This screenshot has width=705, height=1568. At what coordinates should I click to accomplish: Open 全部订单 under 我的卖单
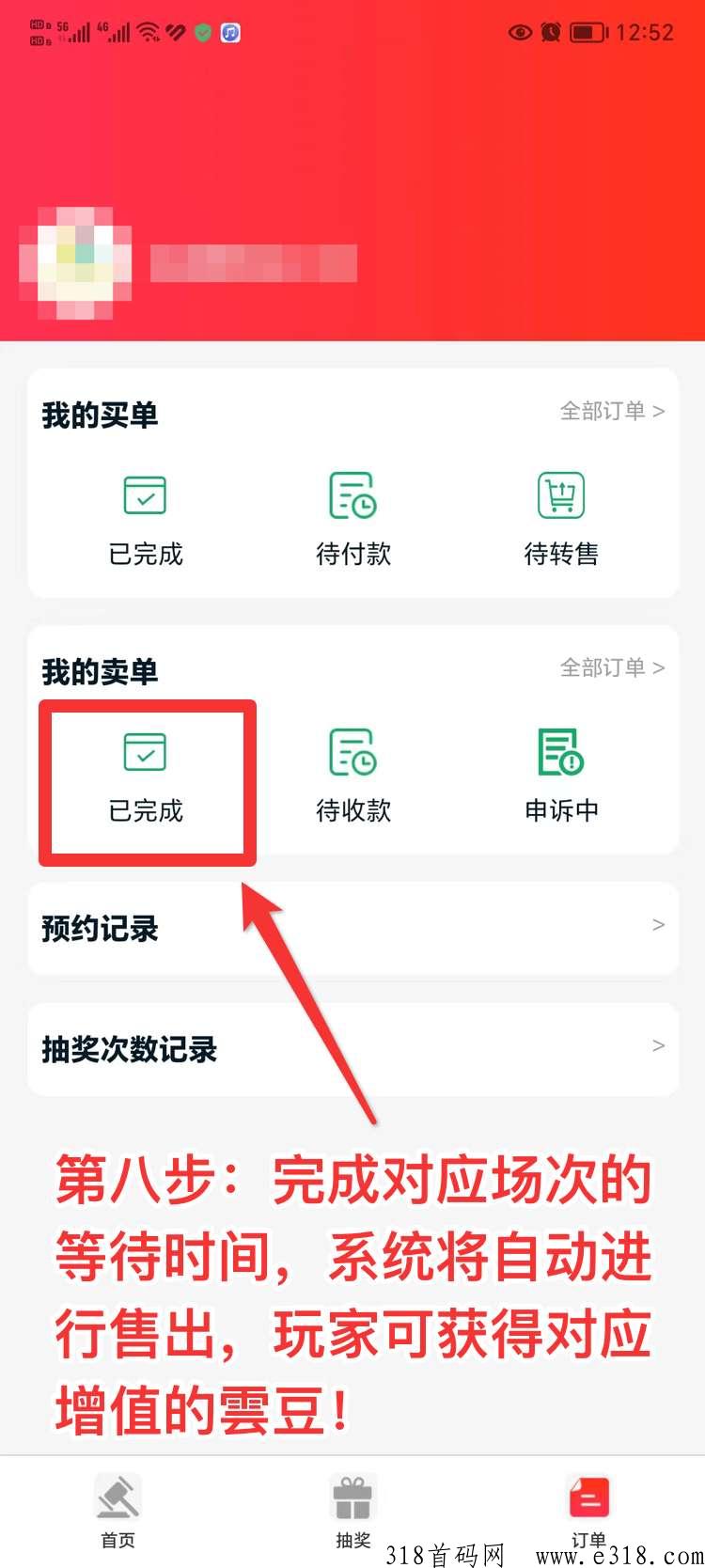pyautogui.click(x=612, y=667)
